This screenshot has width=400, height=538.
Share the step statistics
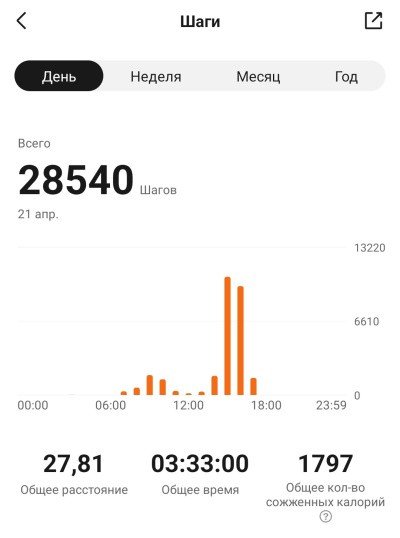[373, 21]
